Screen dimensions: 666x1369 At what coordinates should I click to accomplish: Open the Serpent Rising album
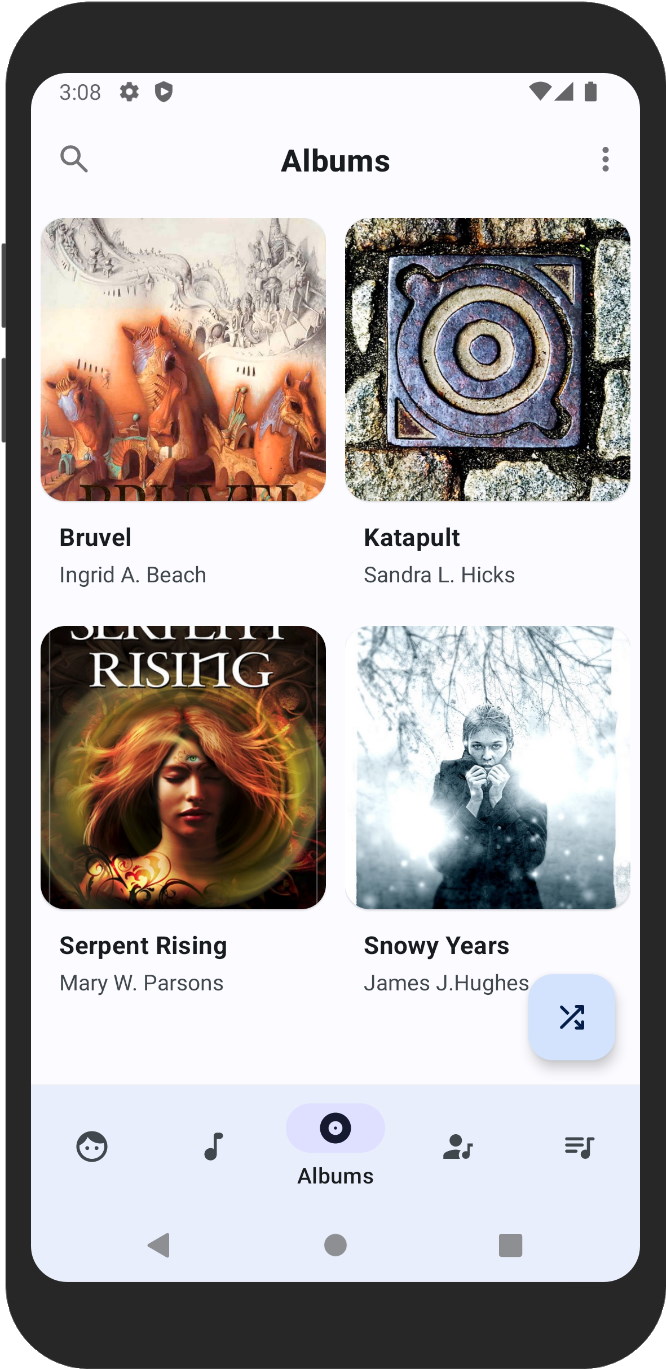coord(183,767)
